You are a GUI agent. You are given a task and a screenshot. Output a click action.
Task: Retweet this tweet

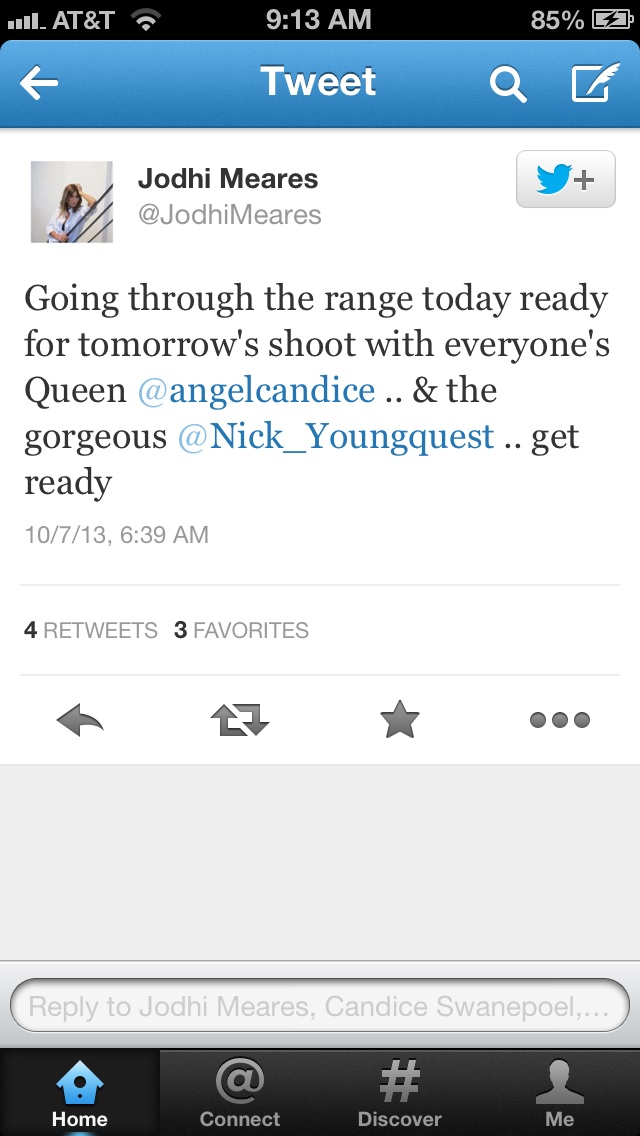(240, 721)
